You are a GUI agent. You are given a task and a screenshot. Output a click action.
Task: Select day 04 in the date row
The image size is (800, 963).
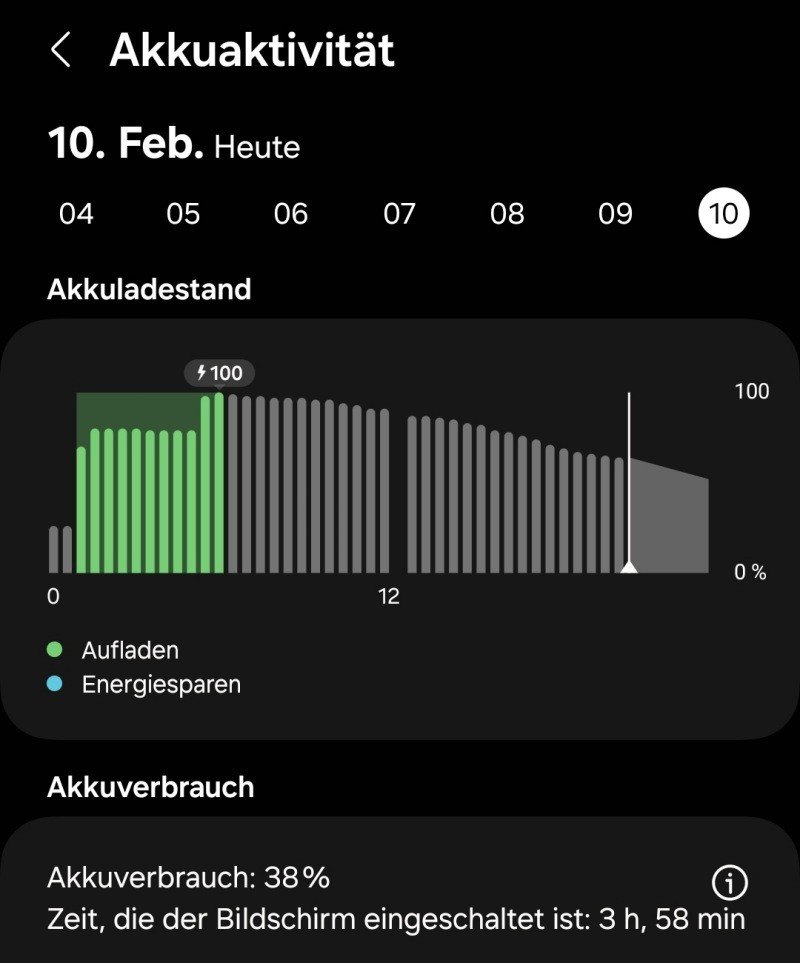tap(76, 214)
